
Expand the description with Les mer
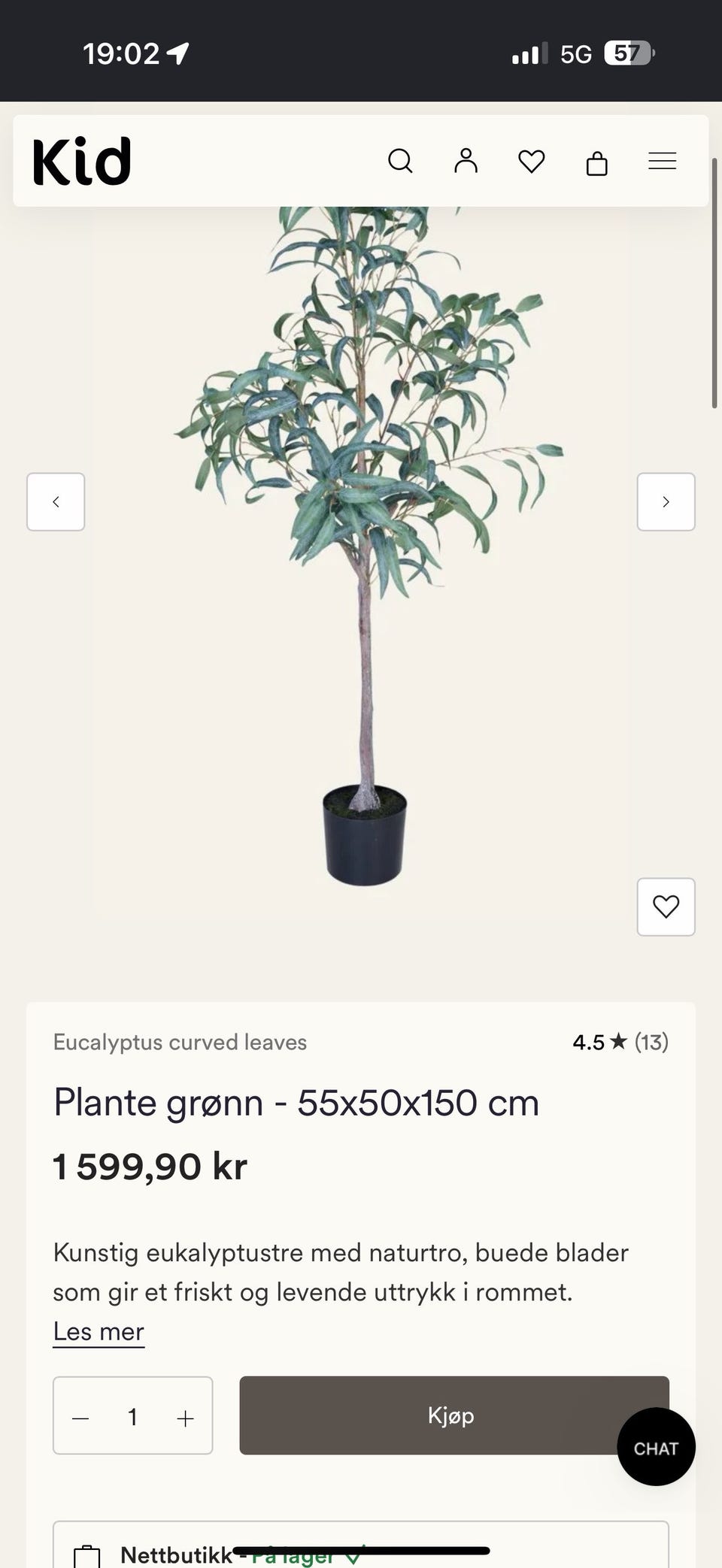point(99,1331)
